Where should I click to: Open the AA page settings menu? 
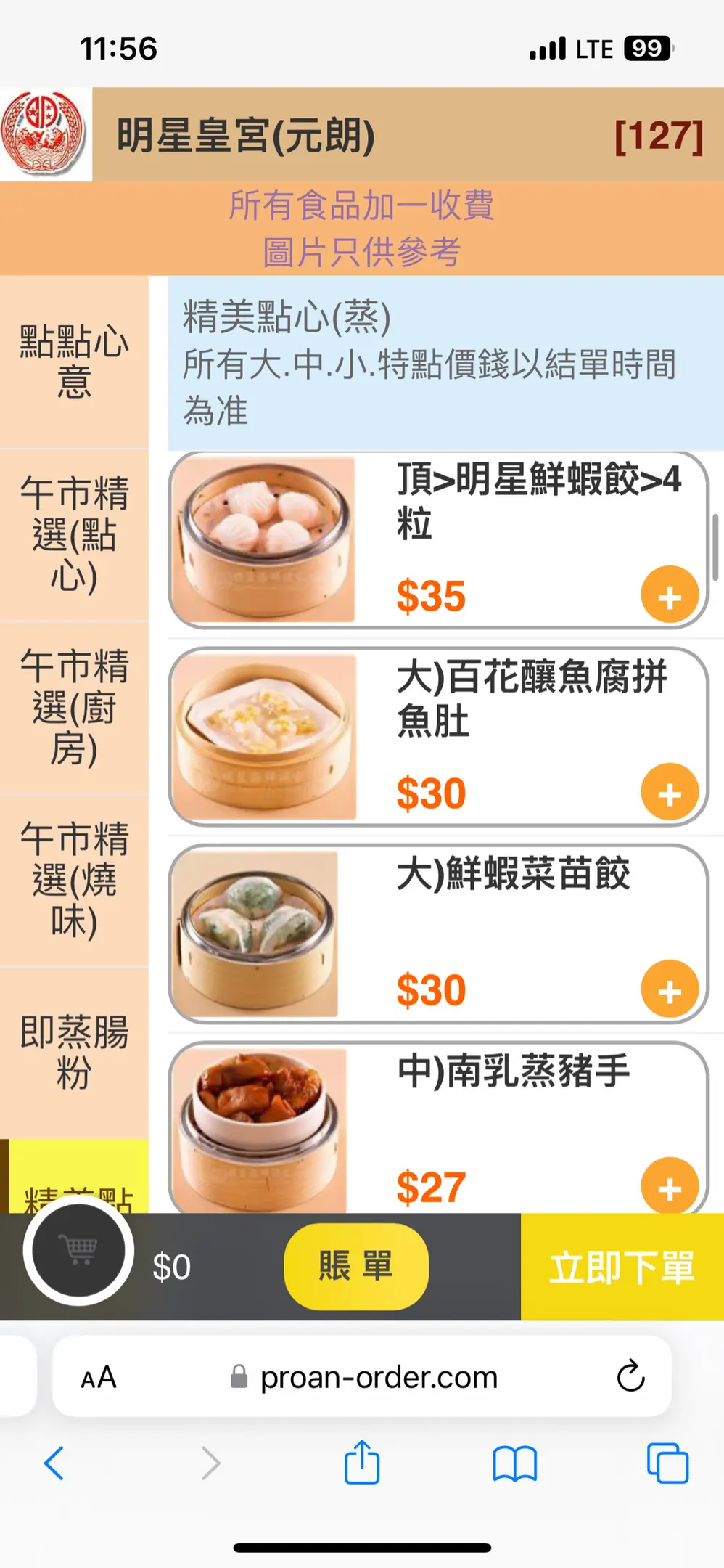[x=99, y=1377]
